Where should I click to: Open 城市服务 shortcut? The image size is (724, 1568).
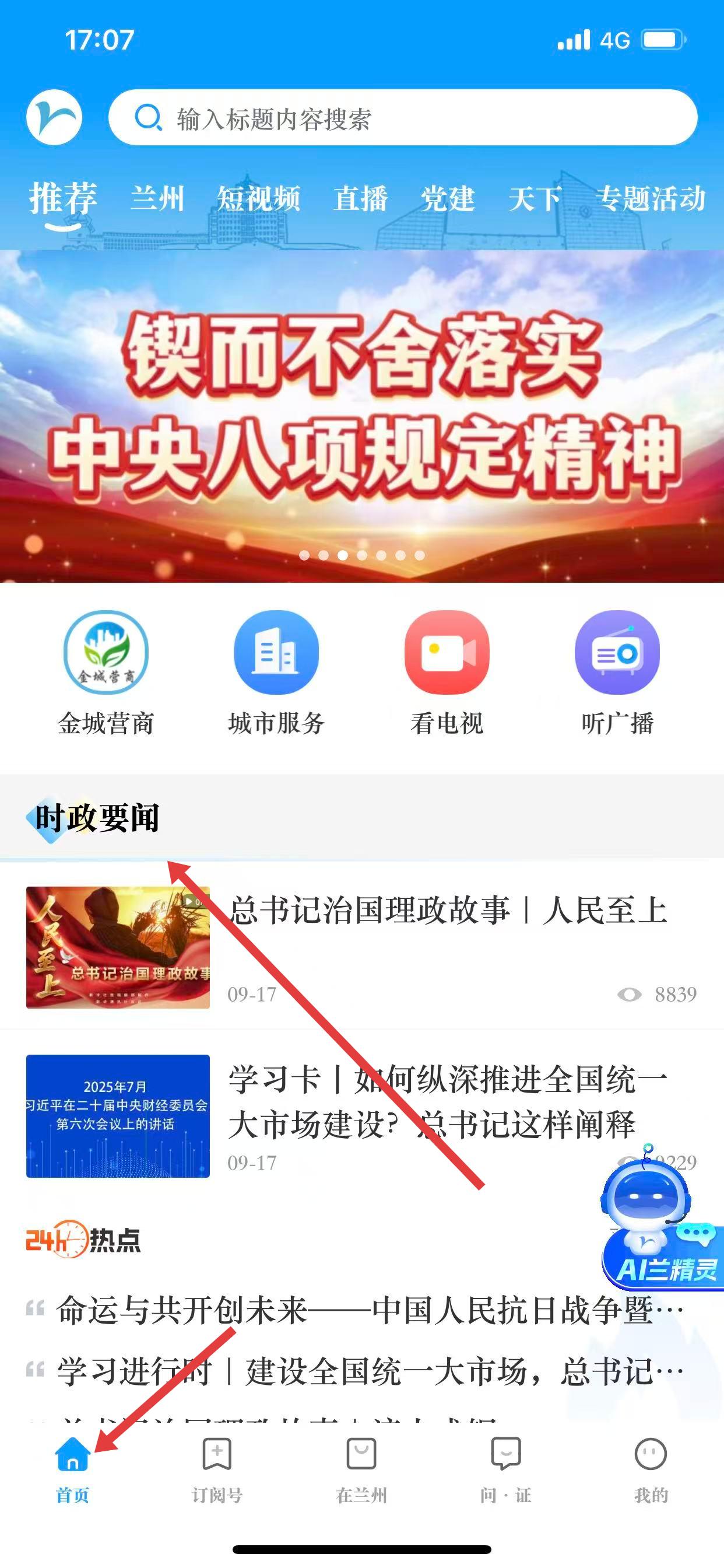click(x=276, y=672)
